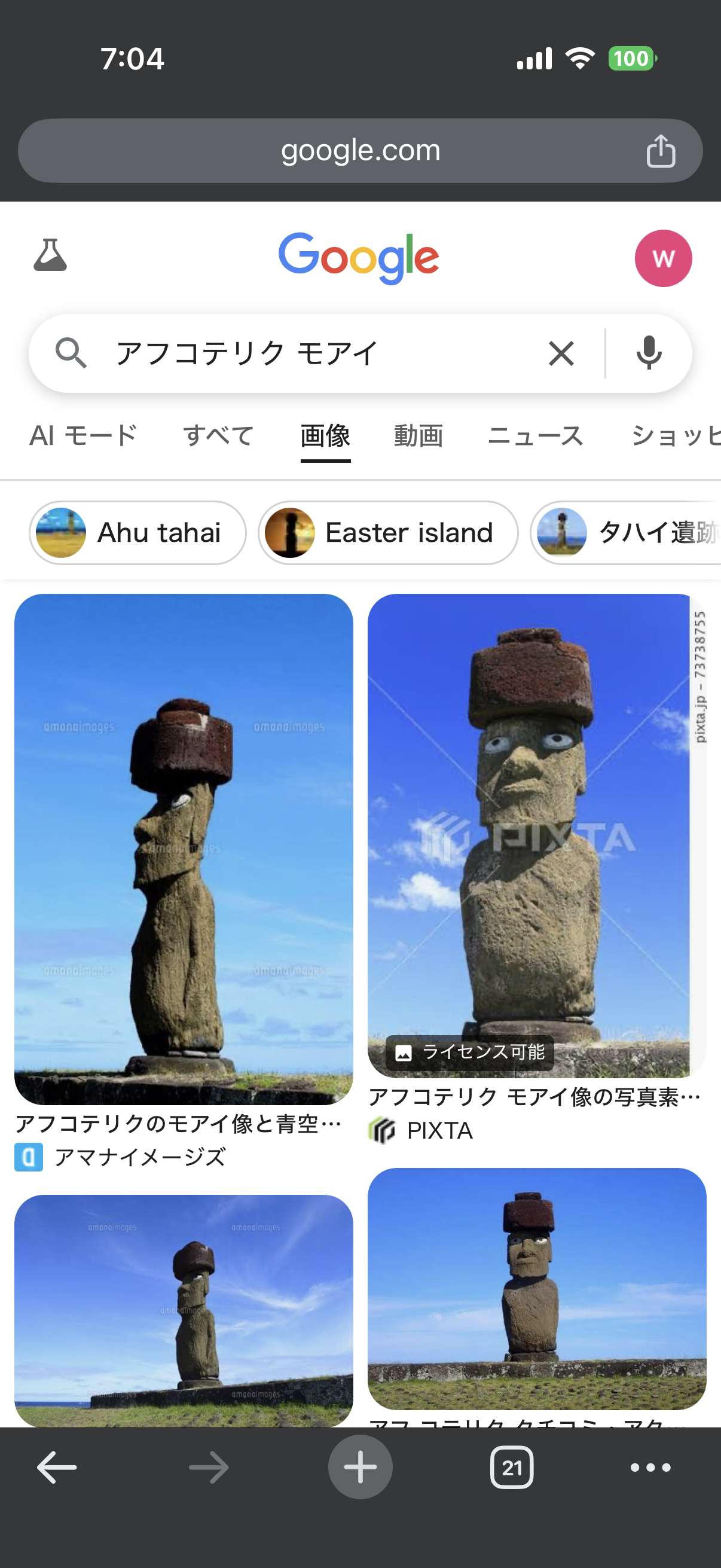Open the browser overflow menu
Screen dimensions: 721x1568
click(x=650, y=1468)
